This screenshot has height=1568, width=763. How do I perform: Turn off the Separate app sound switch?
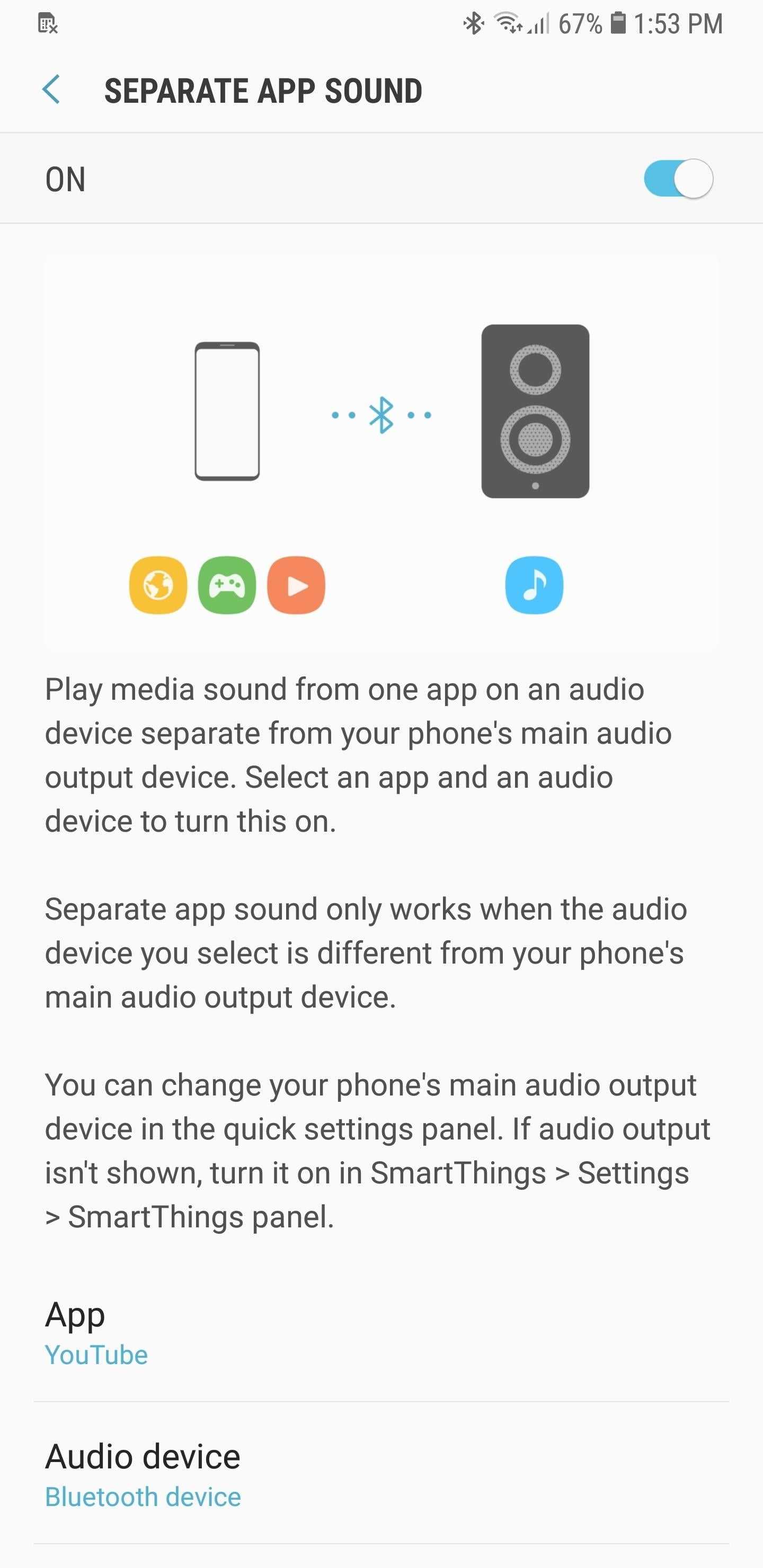point(678,179)
